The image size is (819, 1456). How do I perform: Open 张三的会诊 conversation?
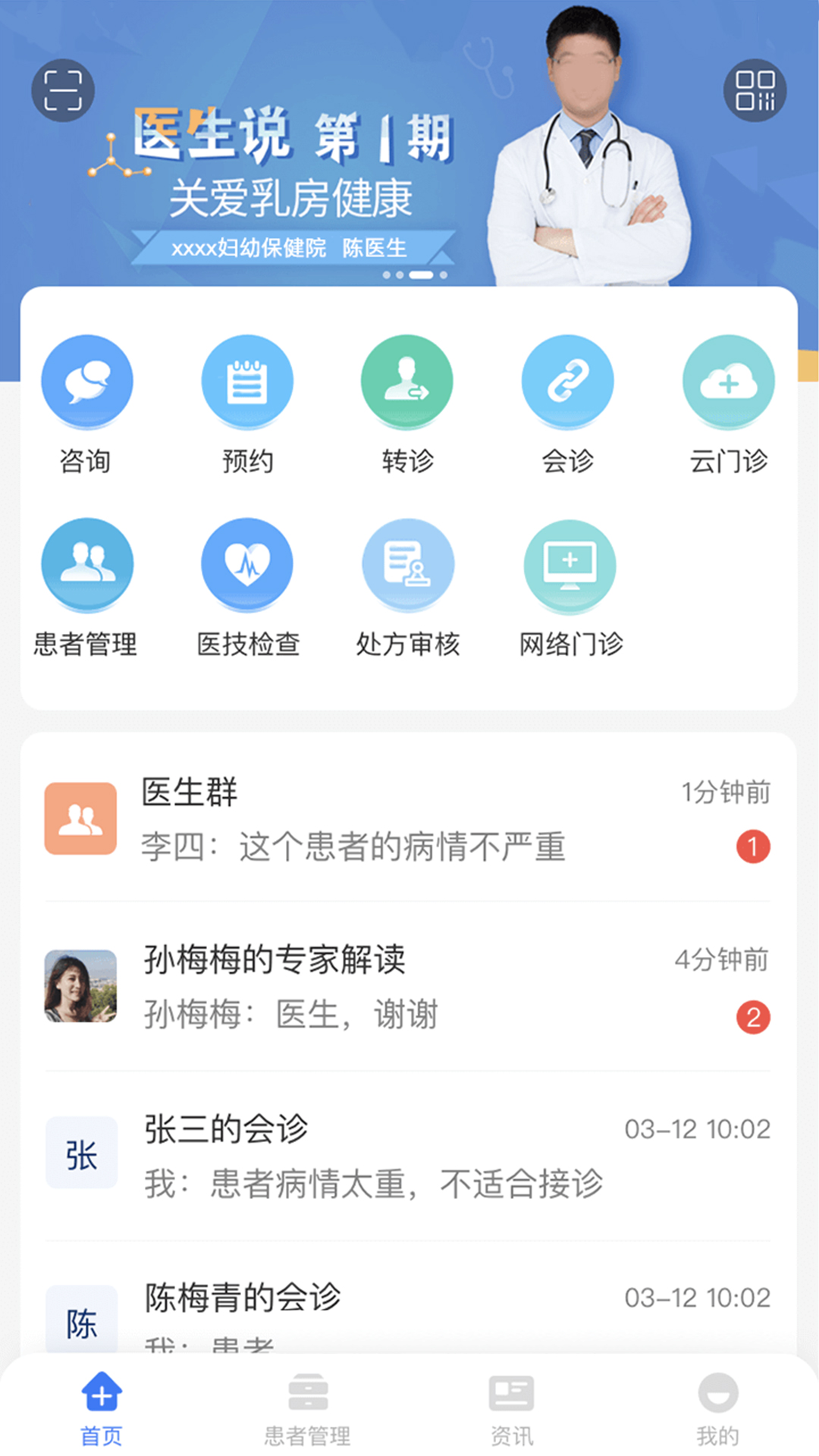click(x=409, y=1153)
